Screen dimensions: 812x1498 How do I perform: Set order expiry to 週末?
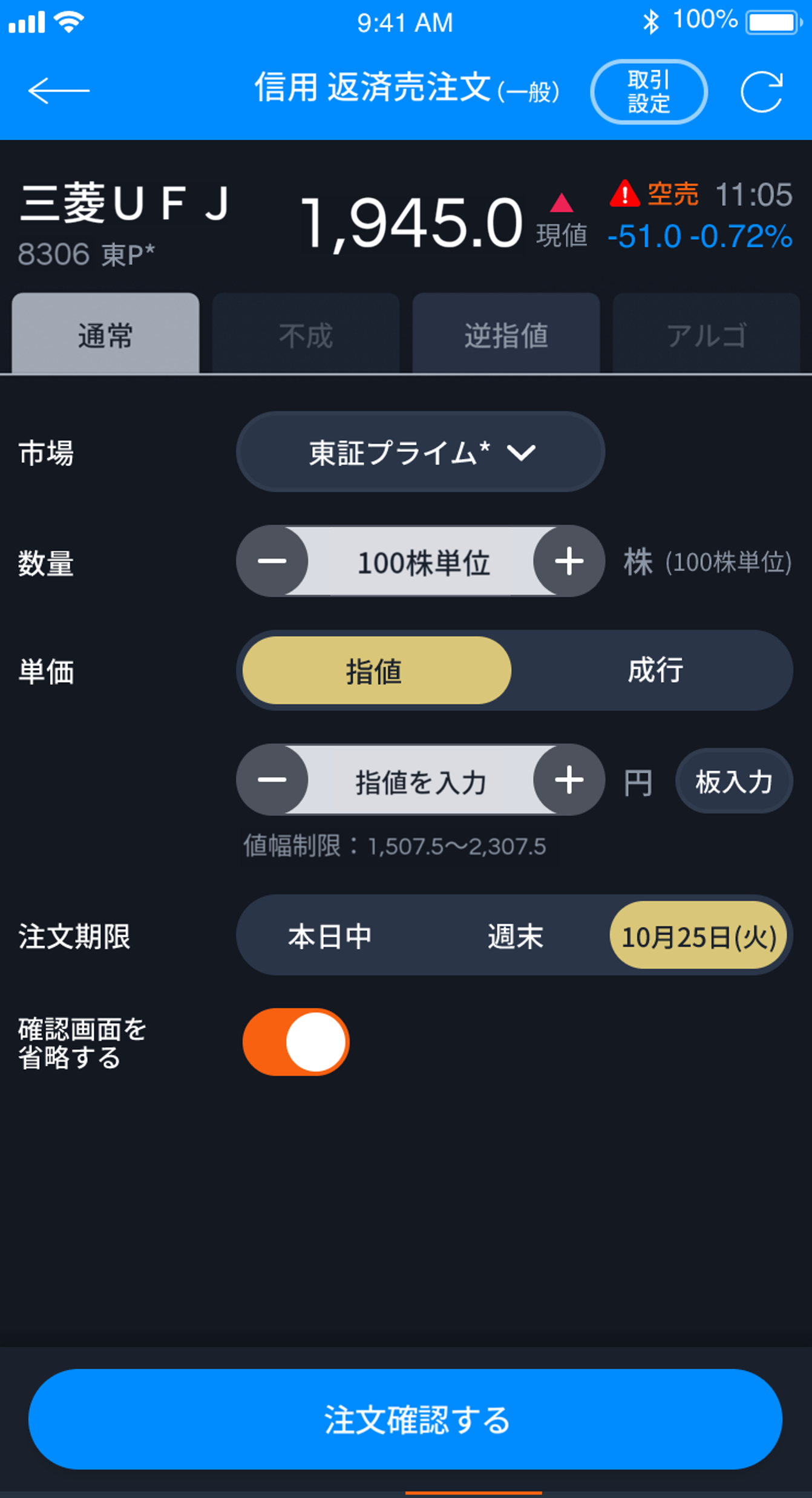(x=515, y=936)
